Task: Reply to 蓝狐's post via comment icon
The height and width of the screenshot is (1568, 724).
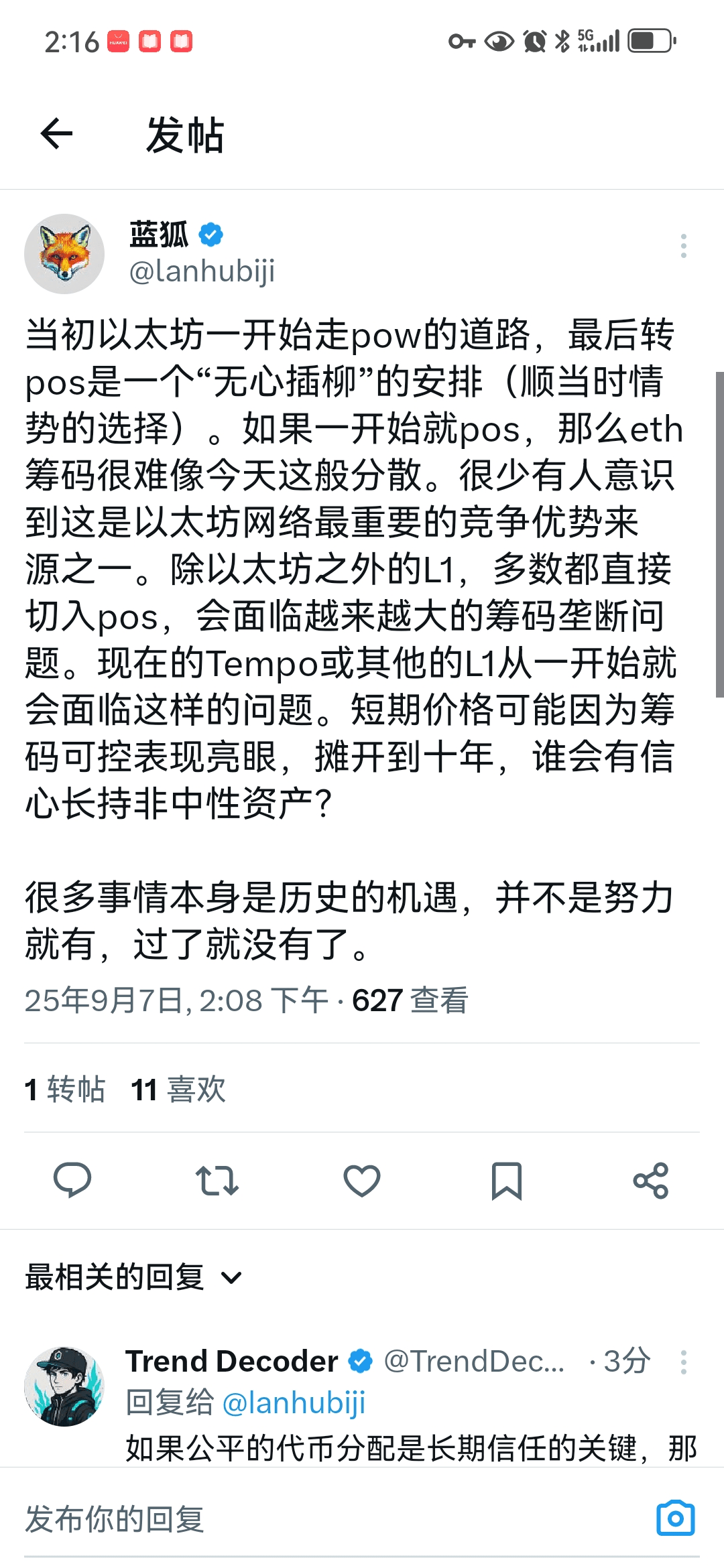Action: click(72, 1180)
